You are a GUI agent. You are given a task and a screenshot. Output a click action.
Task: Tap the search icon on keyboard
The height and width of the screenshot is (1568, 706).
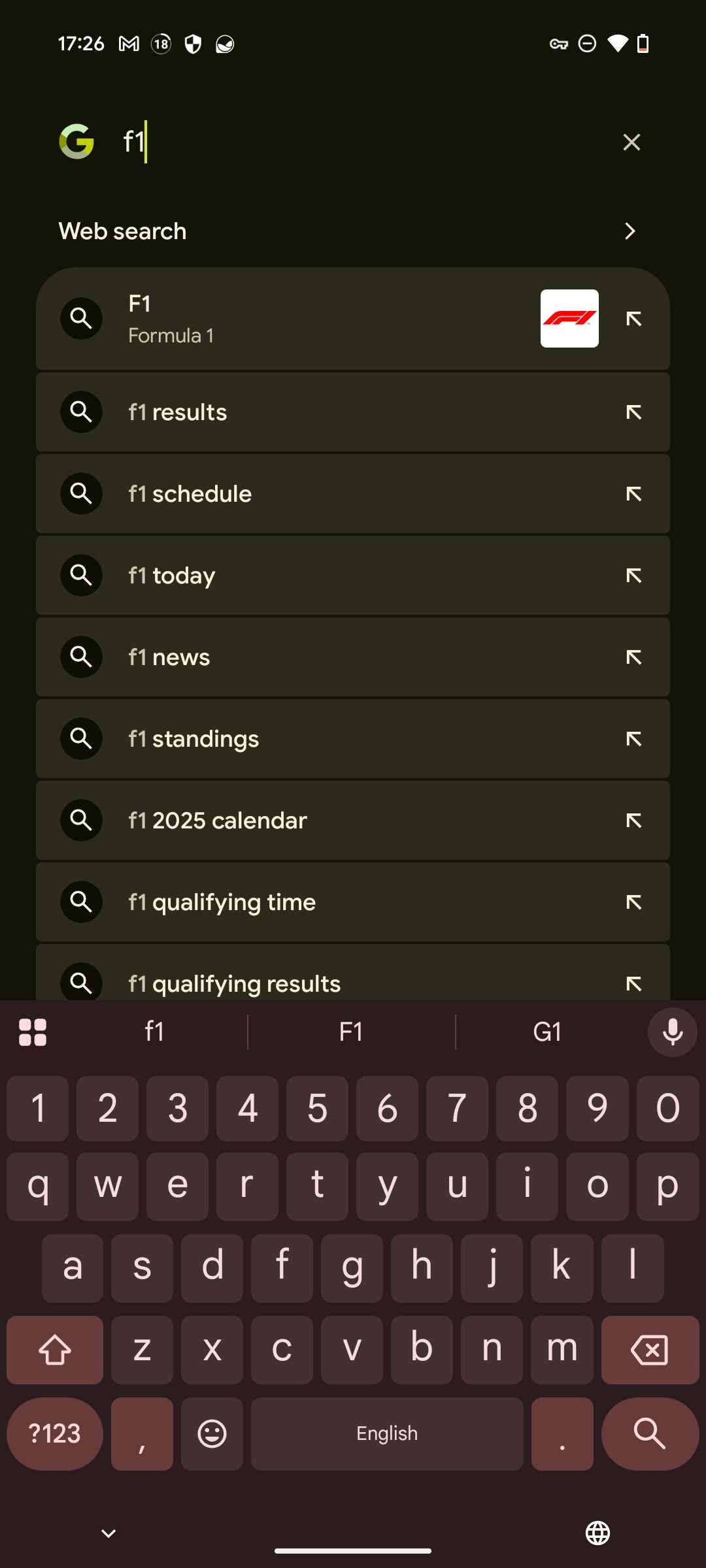(649, 1433)
